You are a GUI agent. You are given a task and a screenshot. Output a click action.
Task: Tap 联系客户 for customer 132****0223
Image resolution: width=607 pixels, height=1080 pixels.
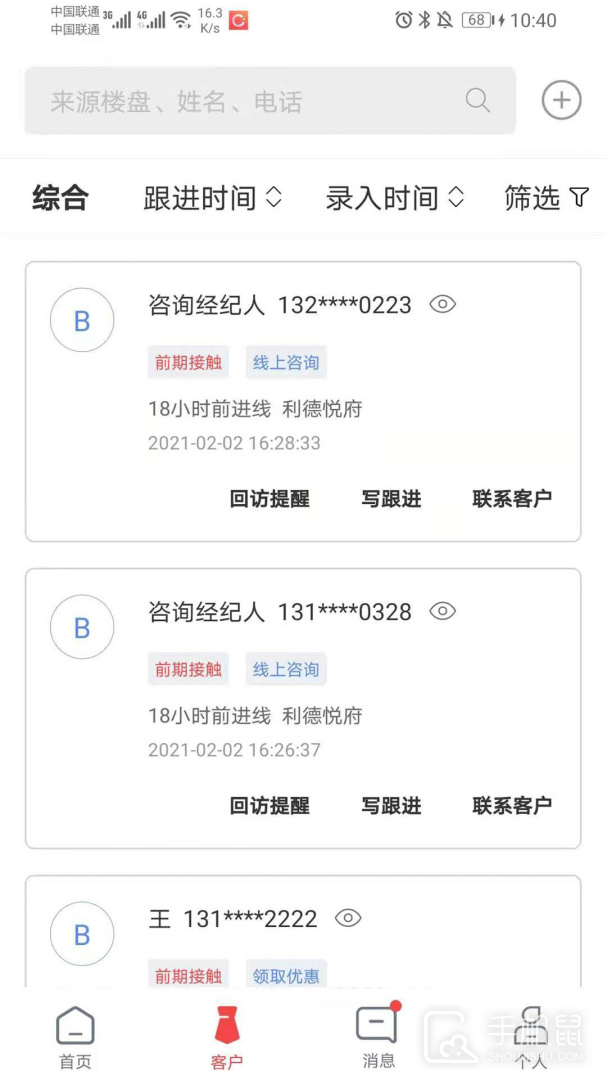(x=511, y=498)
